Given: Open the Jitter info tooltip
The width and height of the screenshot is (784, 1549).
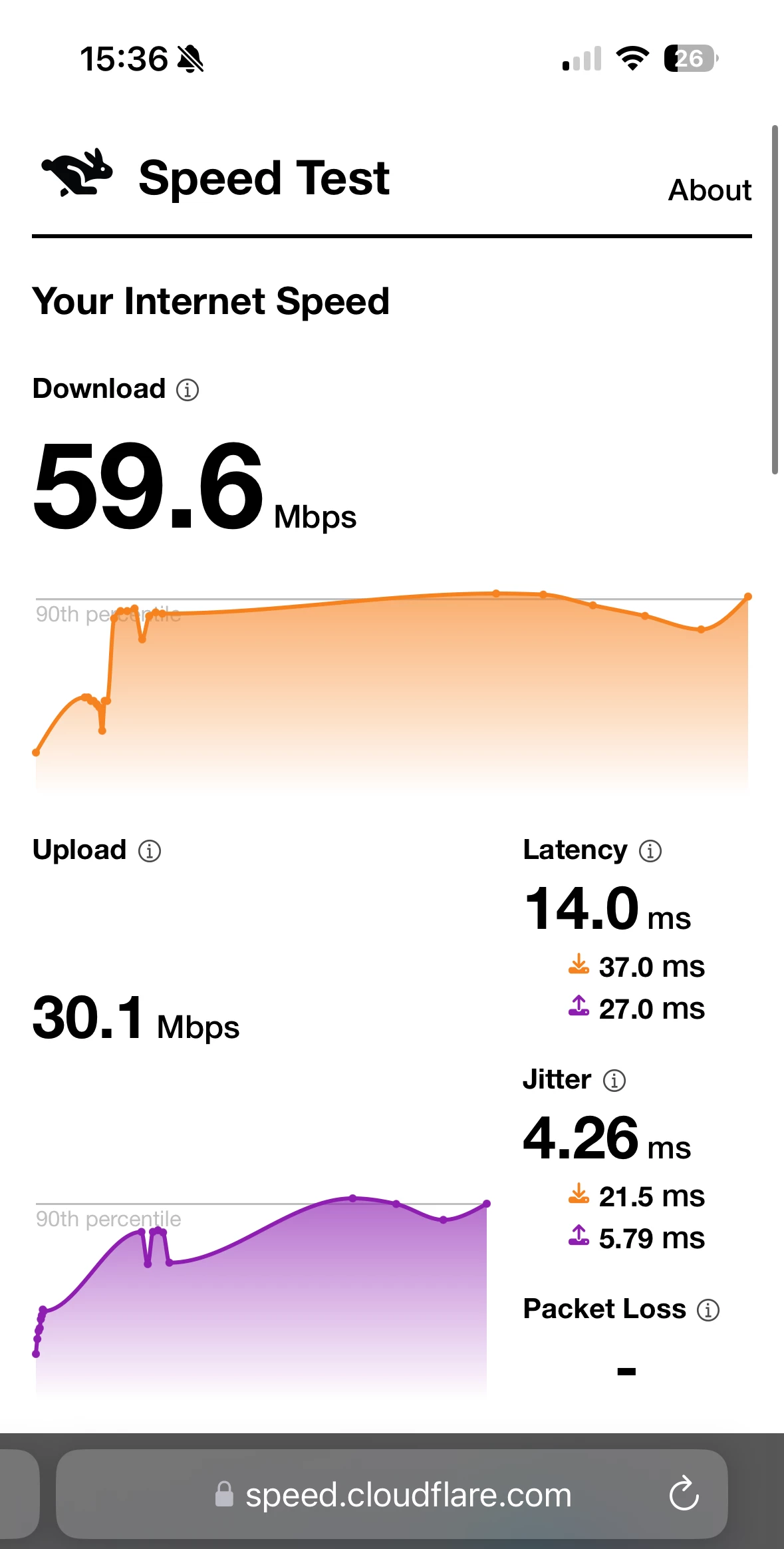Looking at the screenshot, I should tap(614, 1081).
